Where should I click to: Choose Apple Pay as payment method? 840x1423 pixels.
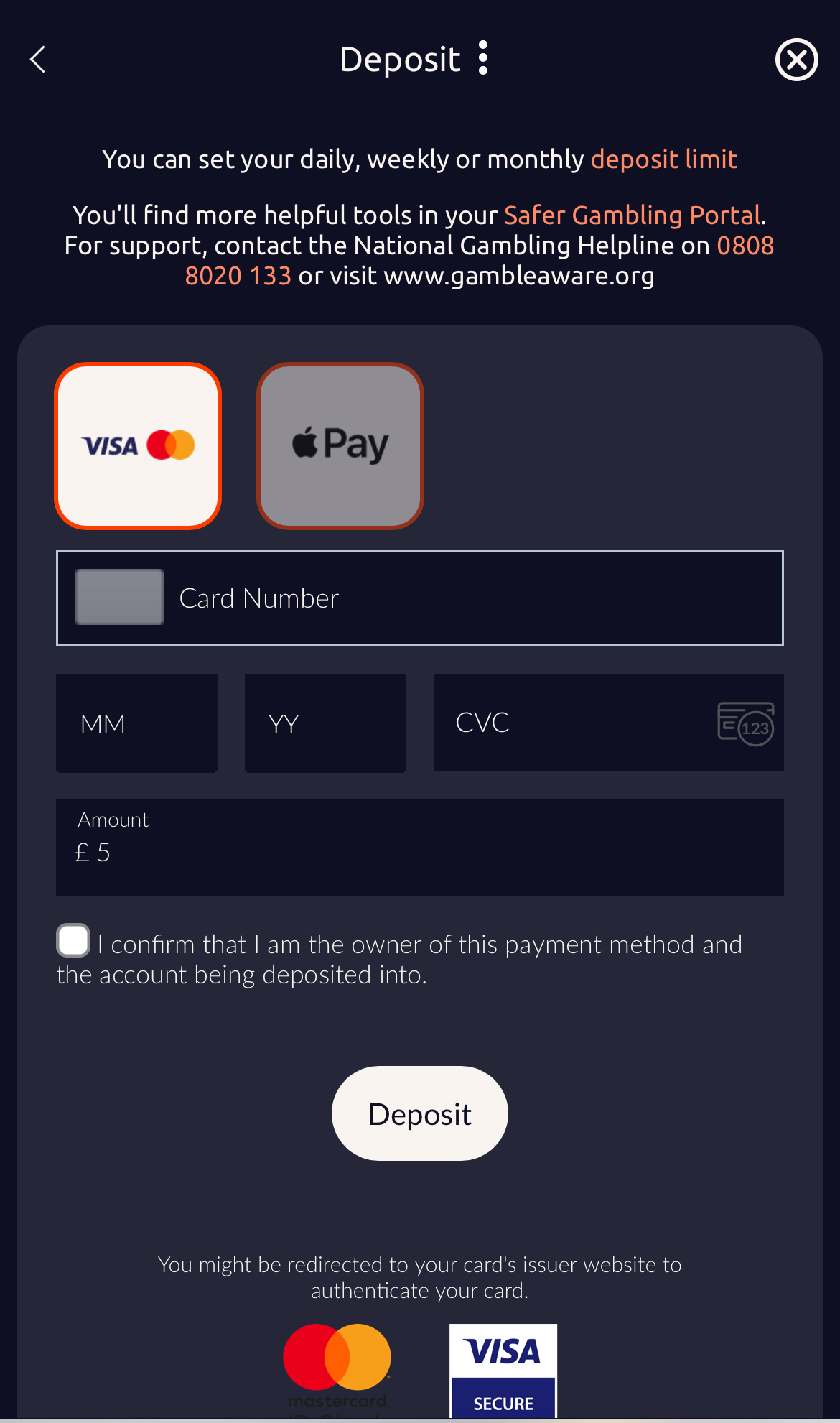pos(340,446)
